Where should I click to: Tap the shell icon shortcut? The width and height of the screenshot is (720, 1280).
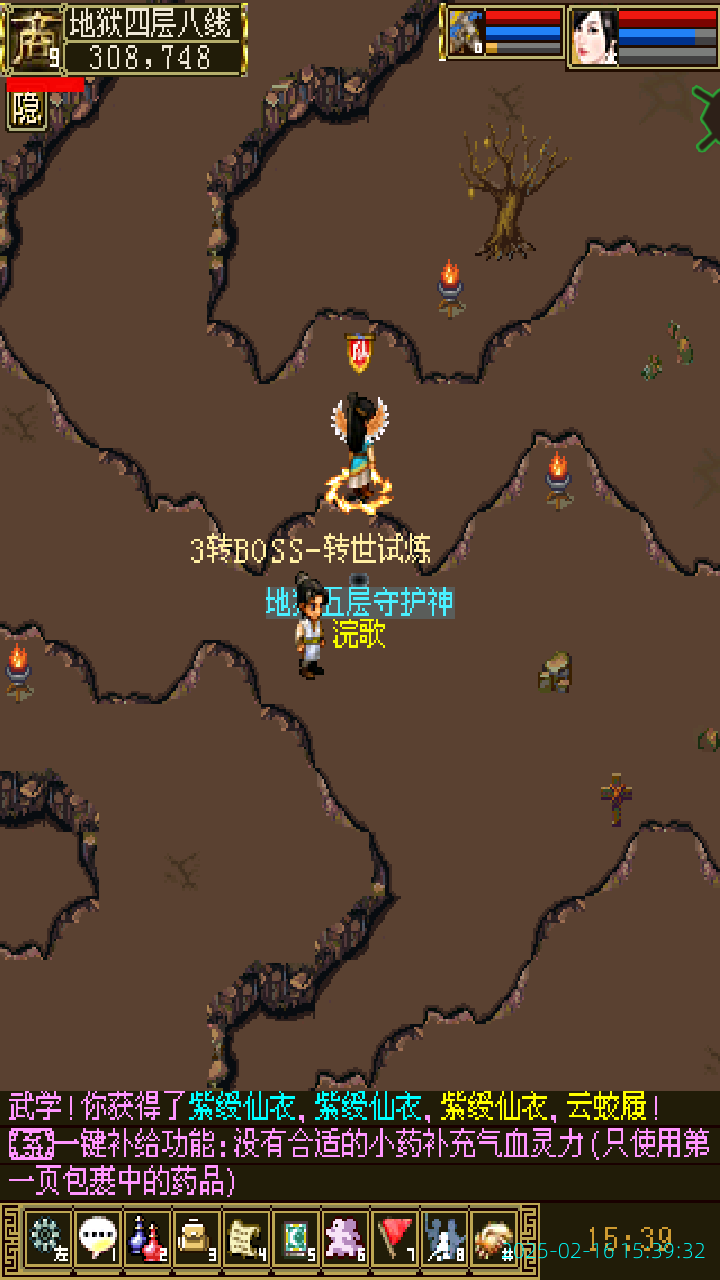[x=494, y=1238]
